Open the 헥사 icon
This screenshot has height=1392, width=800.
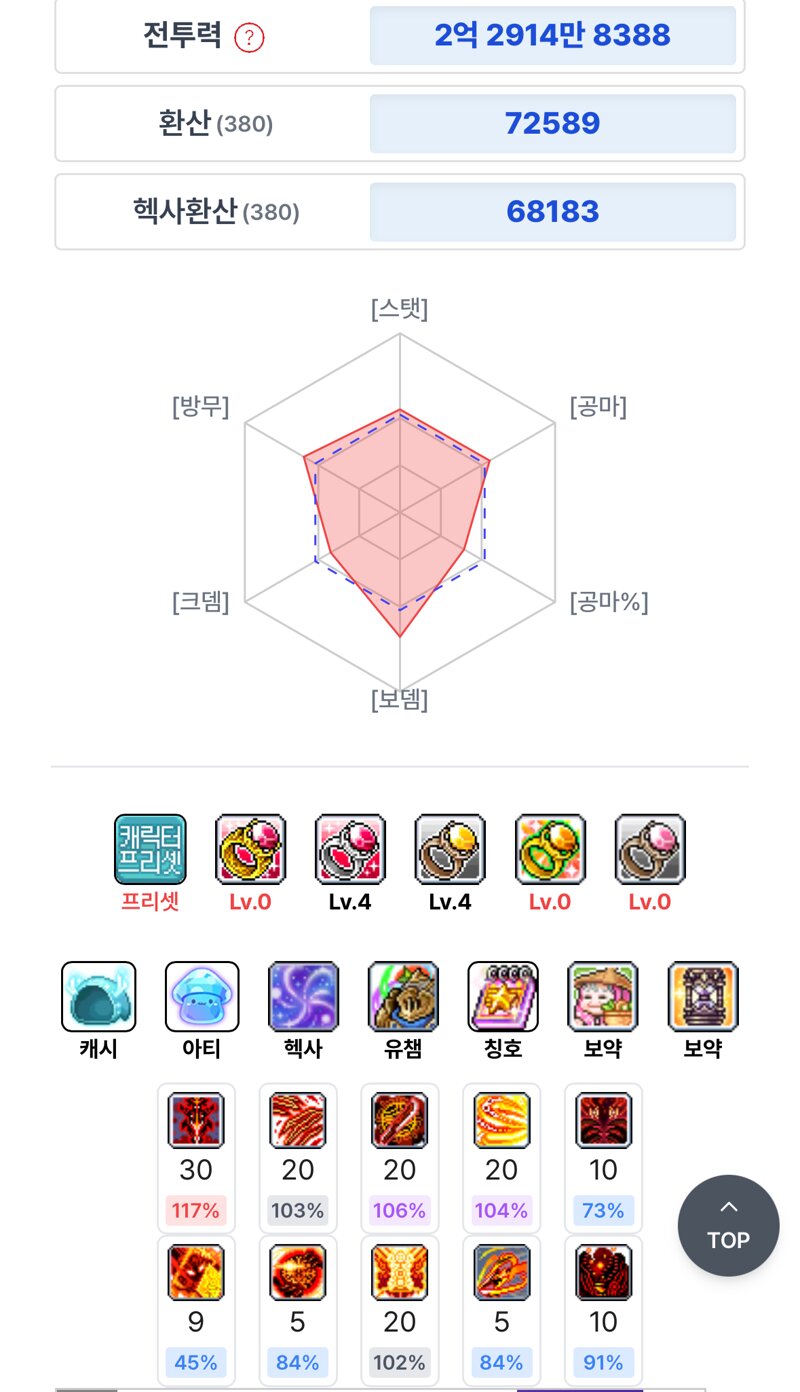303,996
